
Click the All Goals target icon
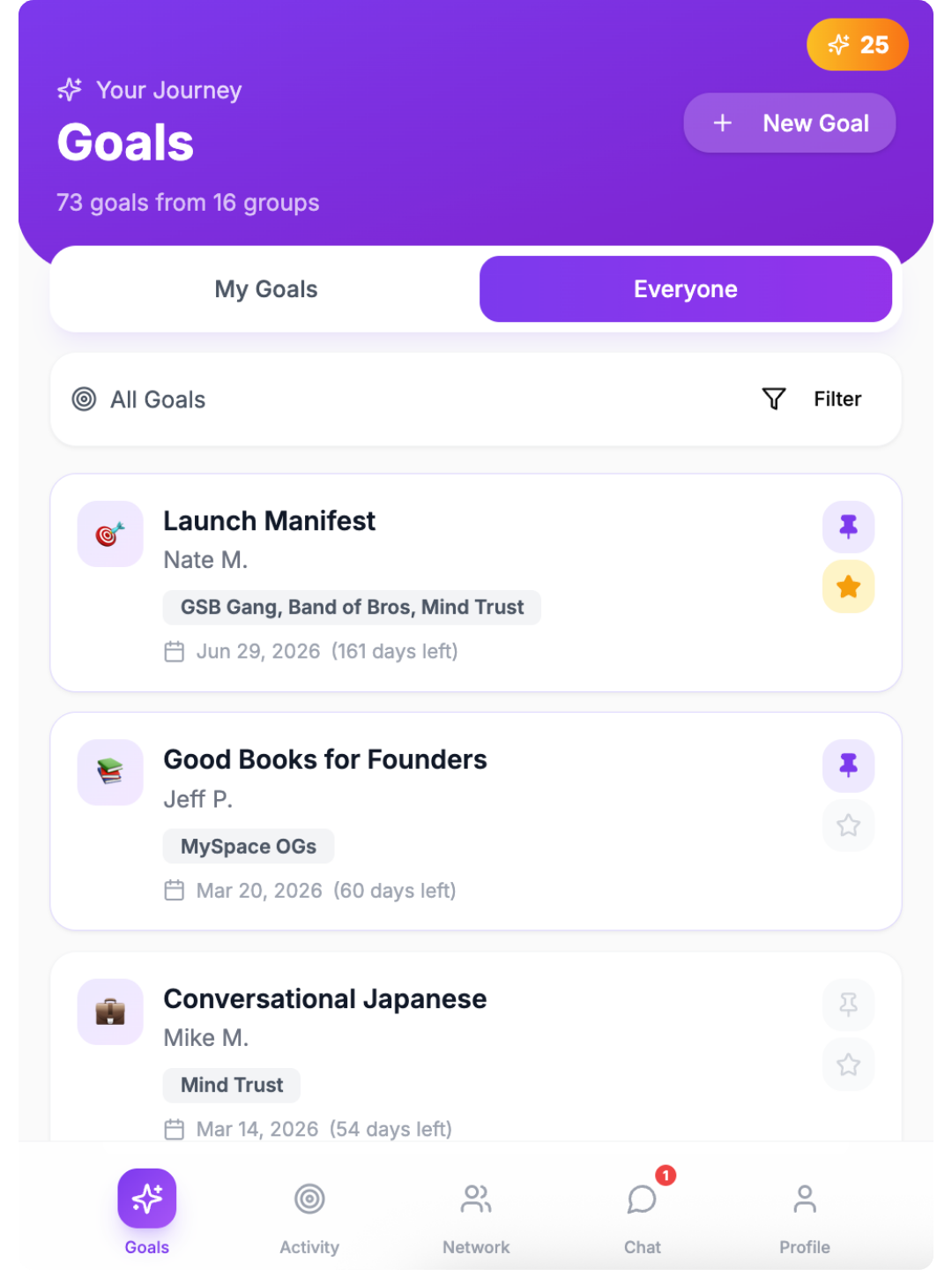point(84,399)
